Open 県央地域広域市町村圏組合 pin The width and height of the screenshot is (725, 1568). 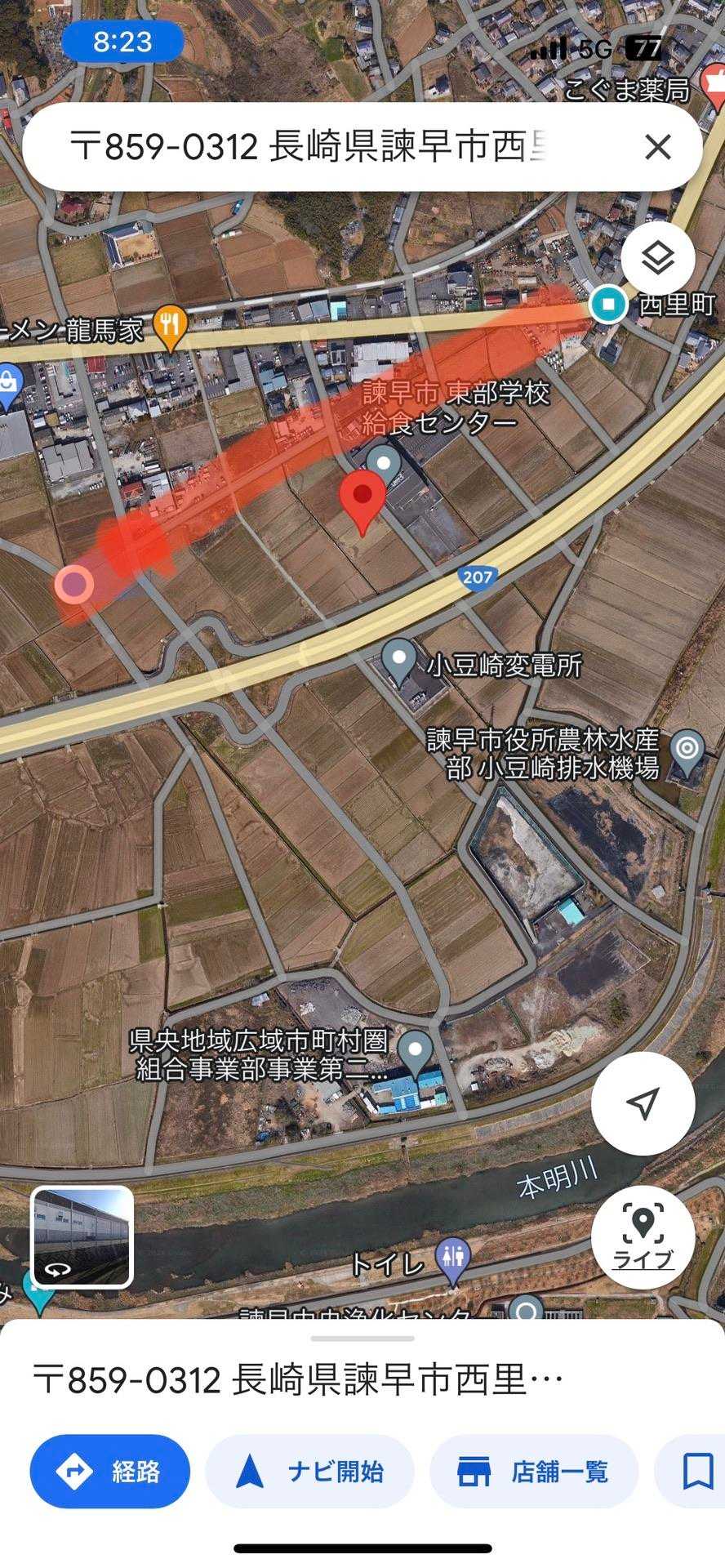416,1049
